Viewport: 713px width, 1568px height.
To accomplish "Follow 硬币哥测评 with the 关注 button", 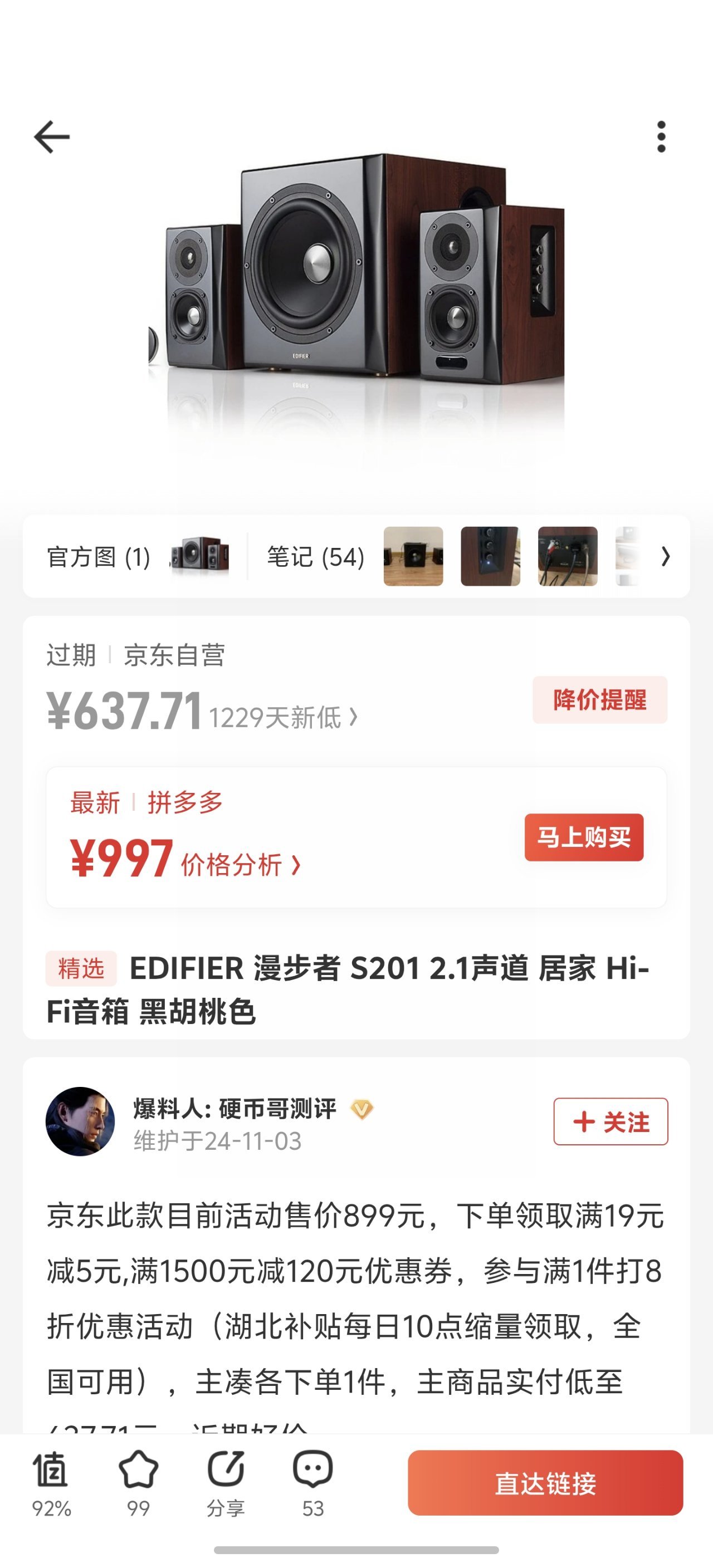I will (610, 1121).
